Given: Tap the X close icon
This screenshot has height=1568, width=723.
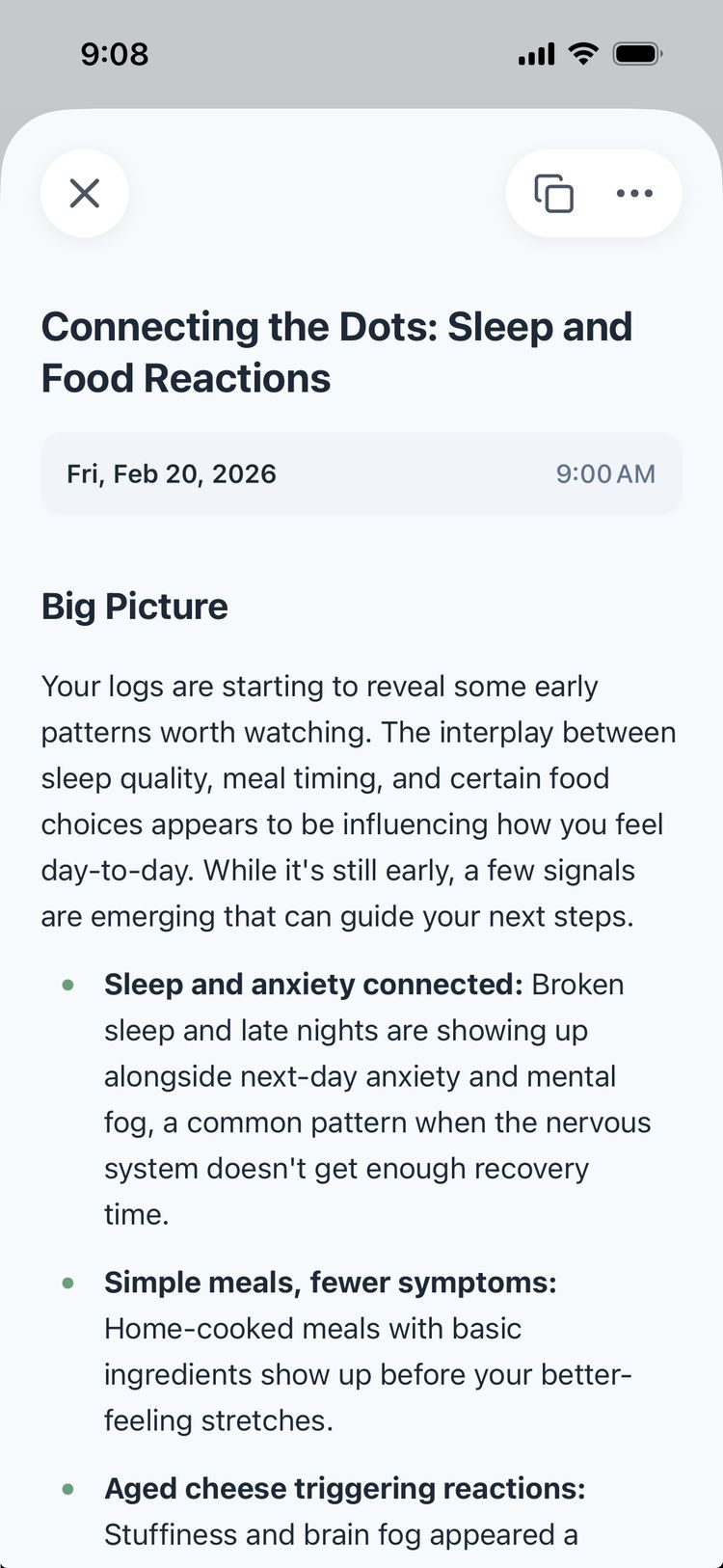Looking at the screenshot, I should tap(84, 193).
